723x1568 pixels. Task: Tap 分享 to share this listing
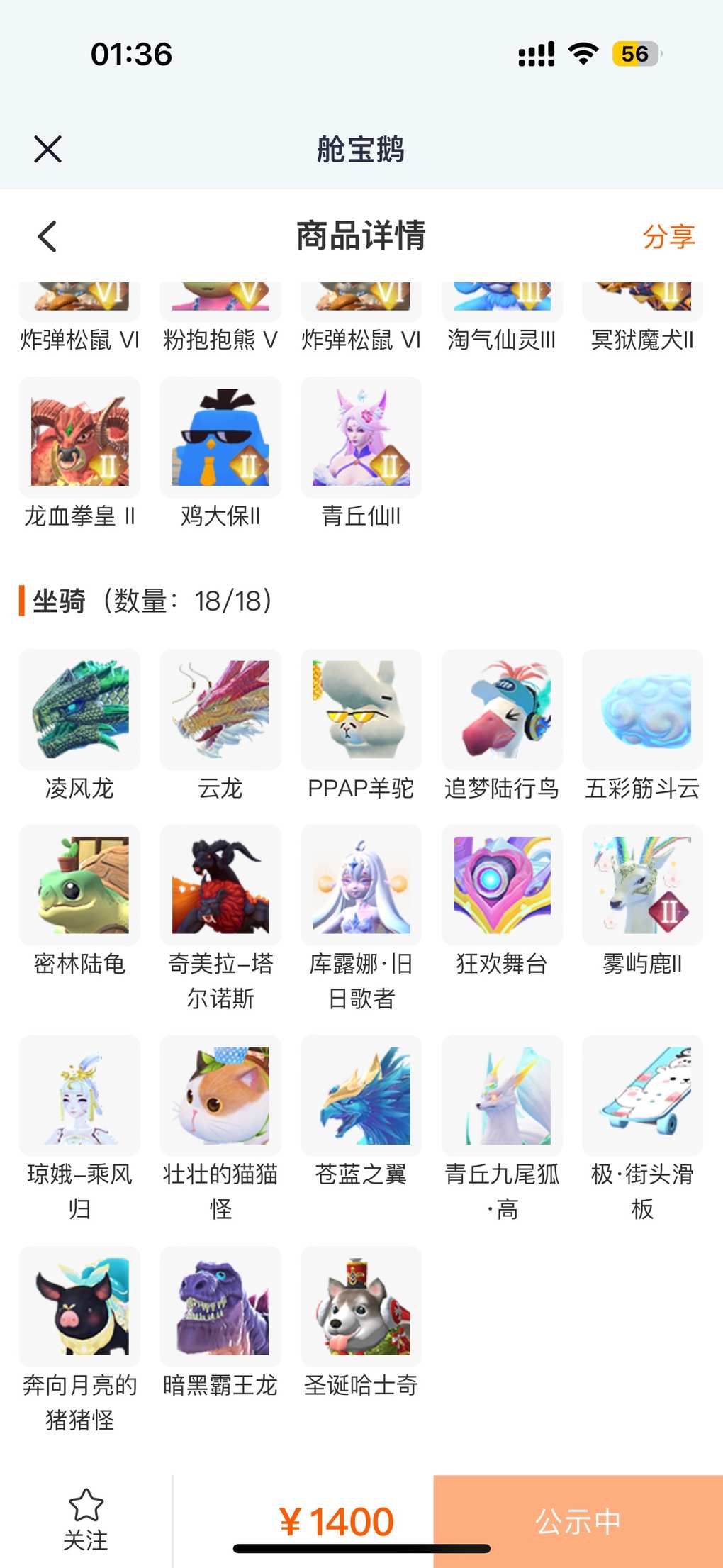[x=668, y=236]
